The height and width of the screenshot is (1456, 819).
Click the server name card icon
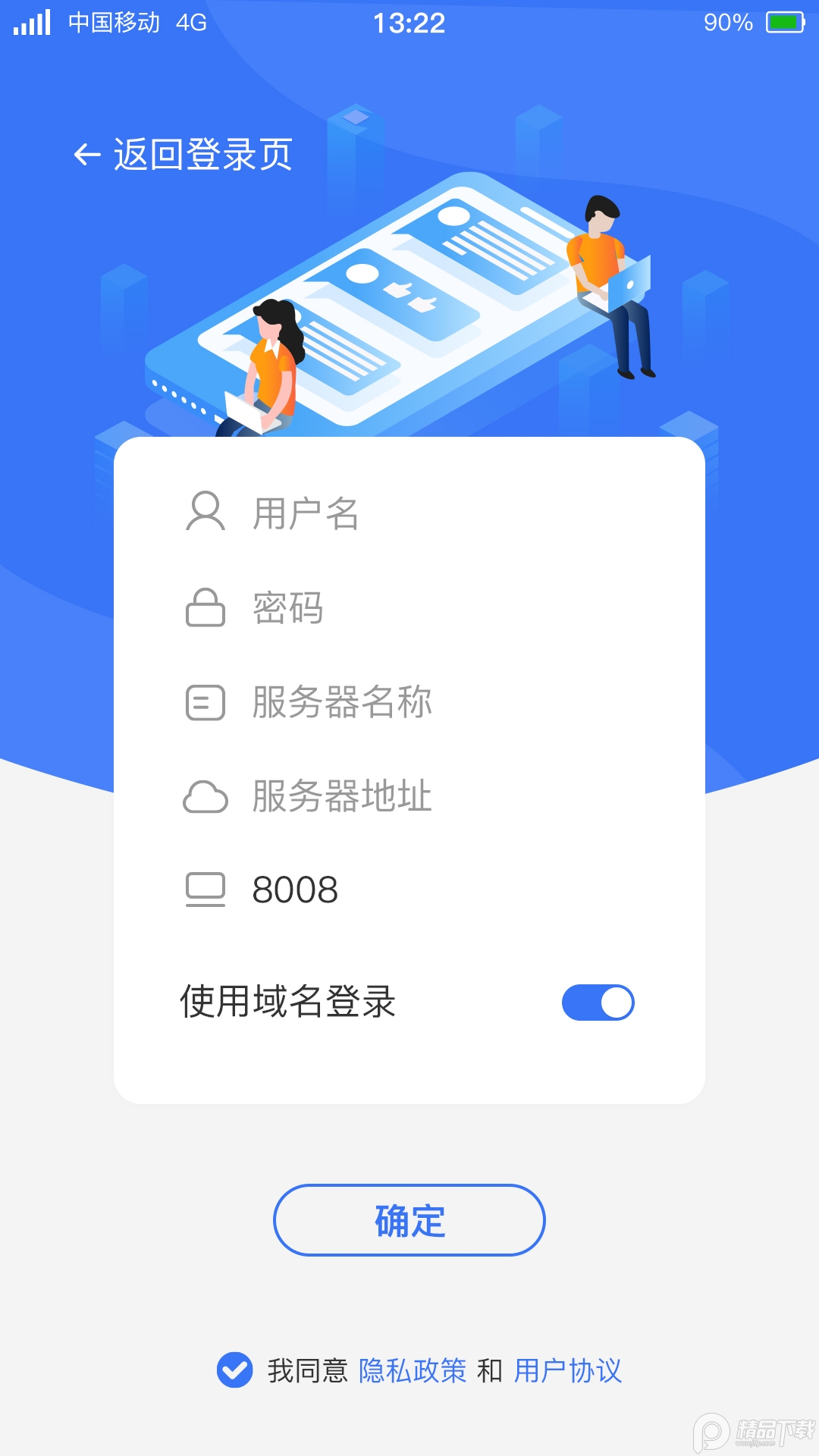(x=205, y=701)
